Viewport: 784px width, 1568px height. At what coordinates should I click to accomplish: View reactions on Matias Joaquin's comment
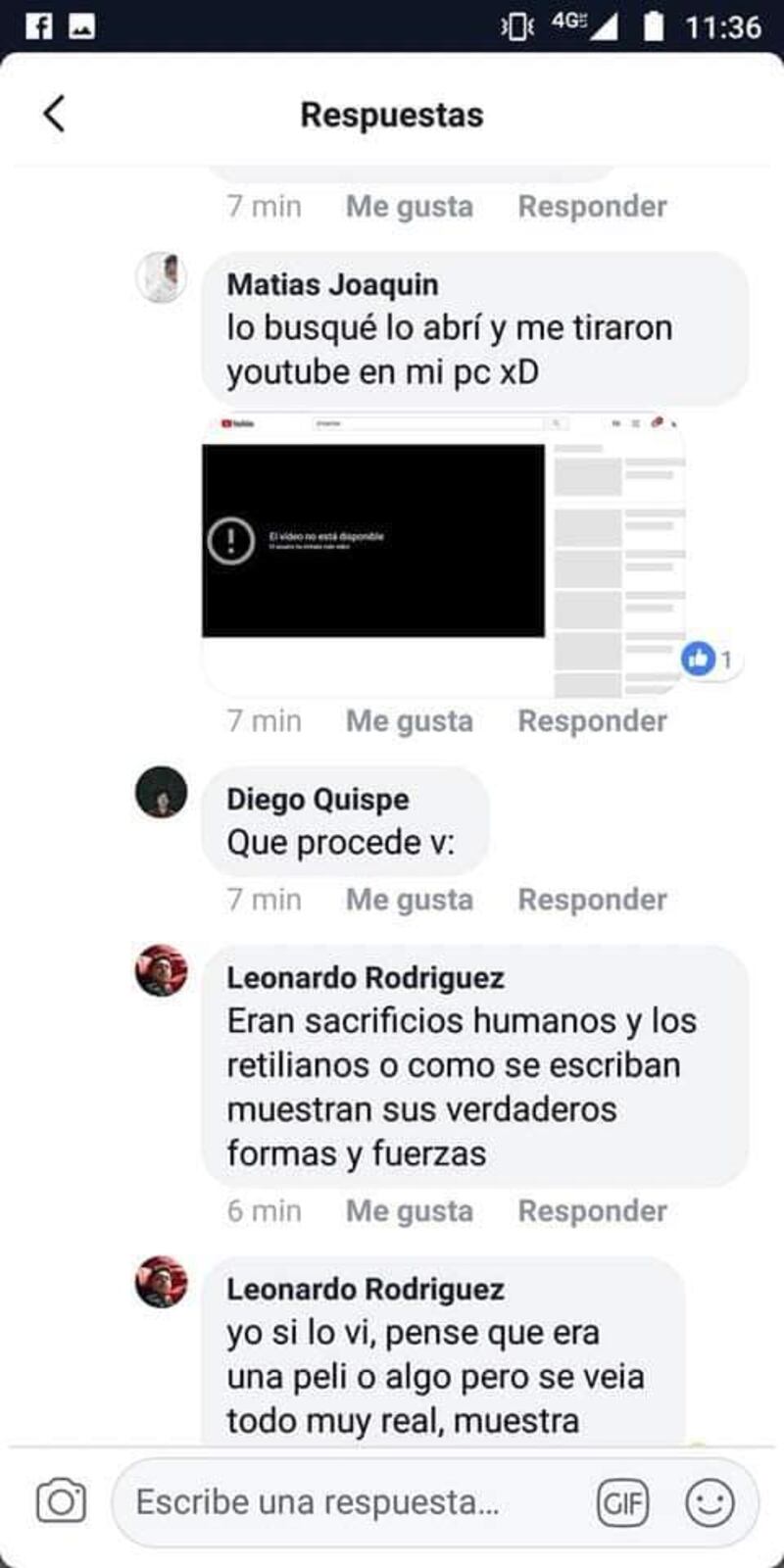710,660
